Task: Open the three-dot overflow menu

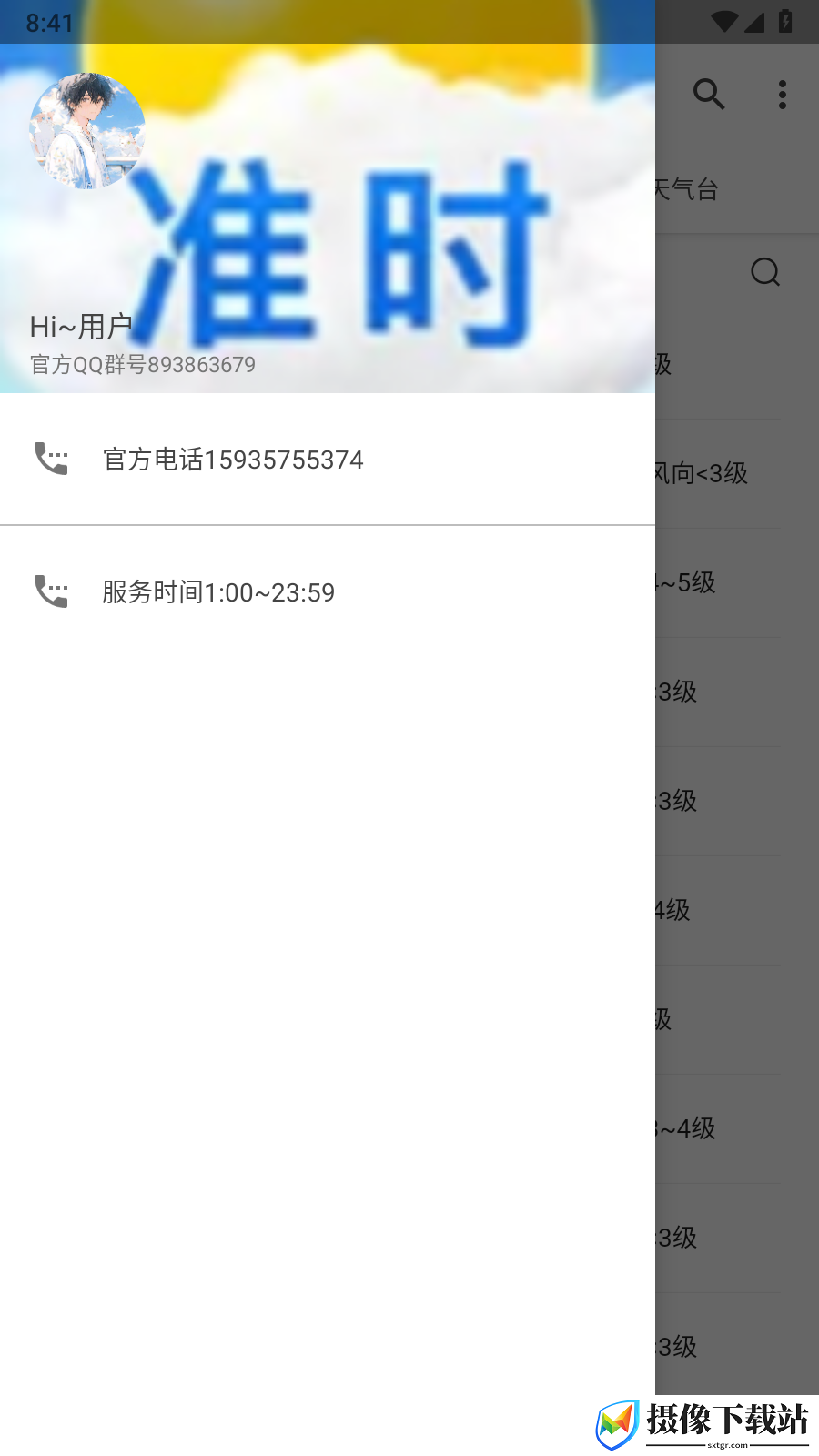Action: coord(783,94)
